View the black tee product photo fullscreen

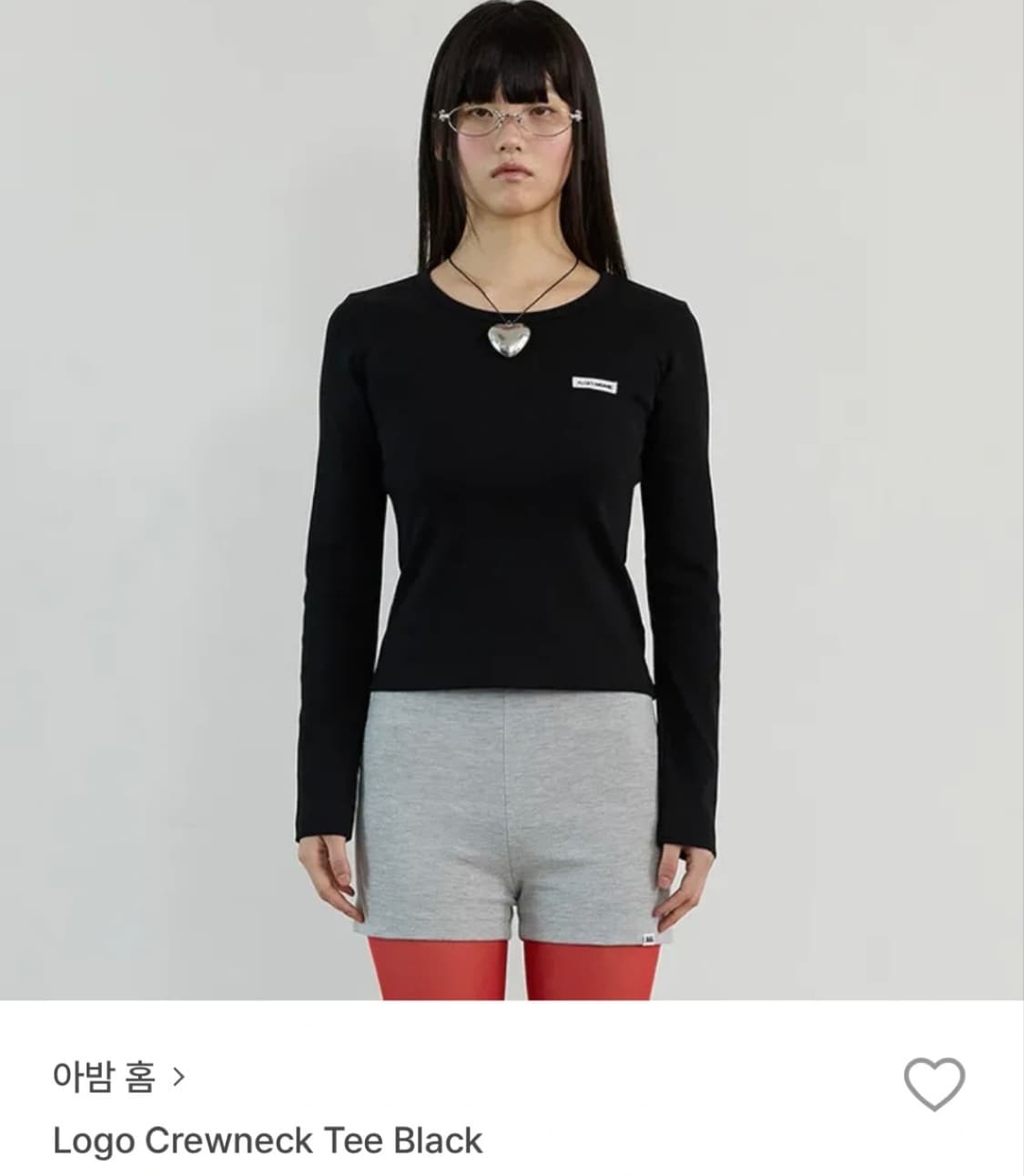512,501
